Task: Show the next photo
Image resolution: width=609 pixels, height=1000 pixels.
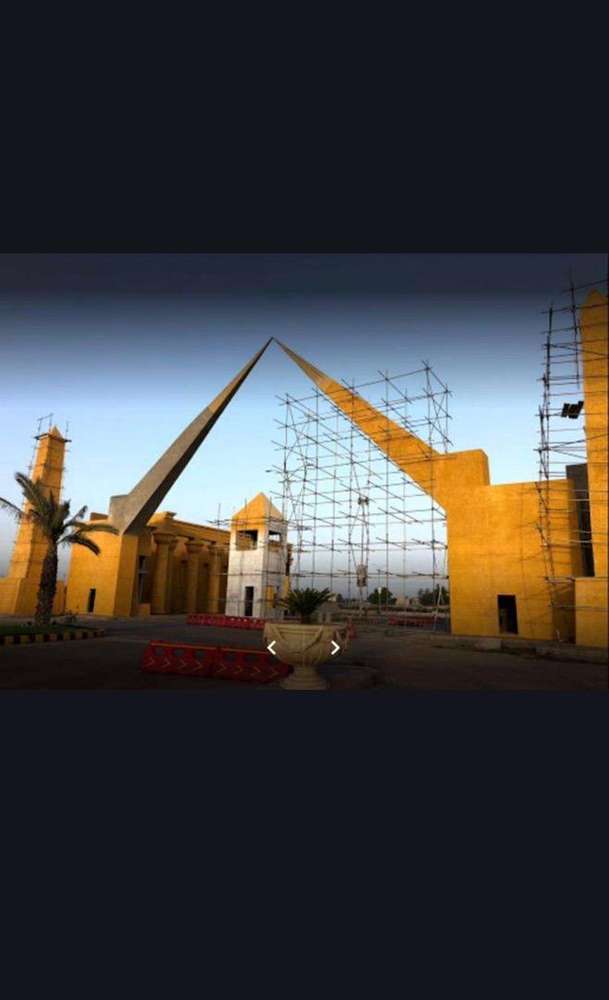Action: 335,648
